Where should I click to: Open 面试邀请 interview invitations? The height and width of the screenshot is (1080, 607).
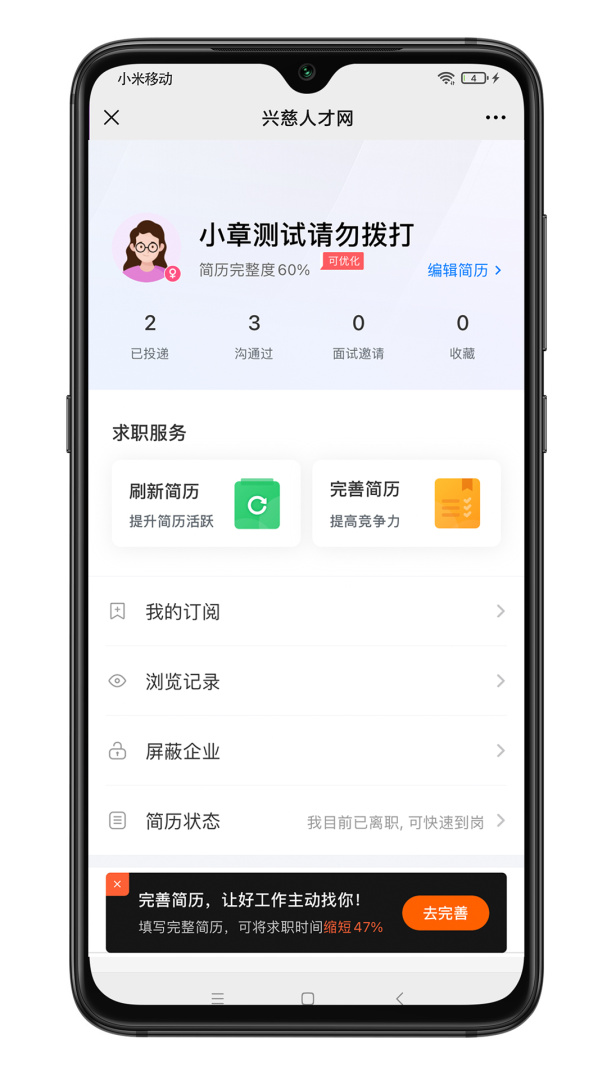tap(358, 336)
